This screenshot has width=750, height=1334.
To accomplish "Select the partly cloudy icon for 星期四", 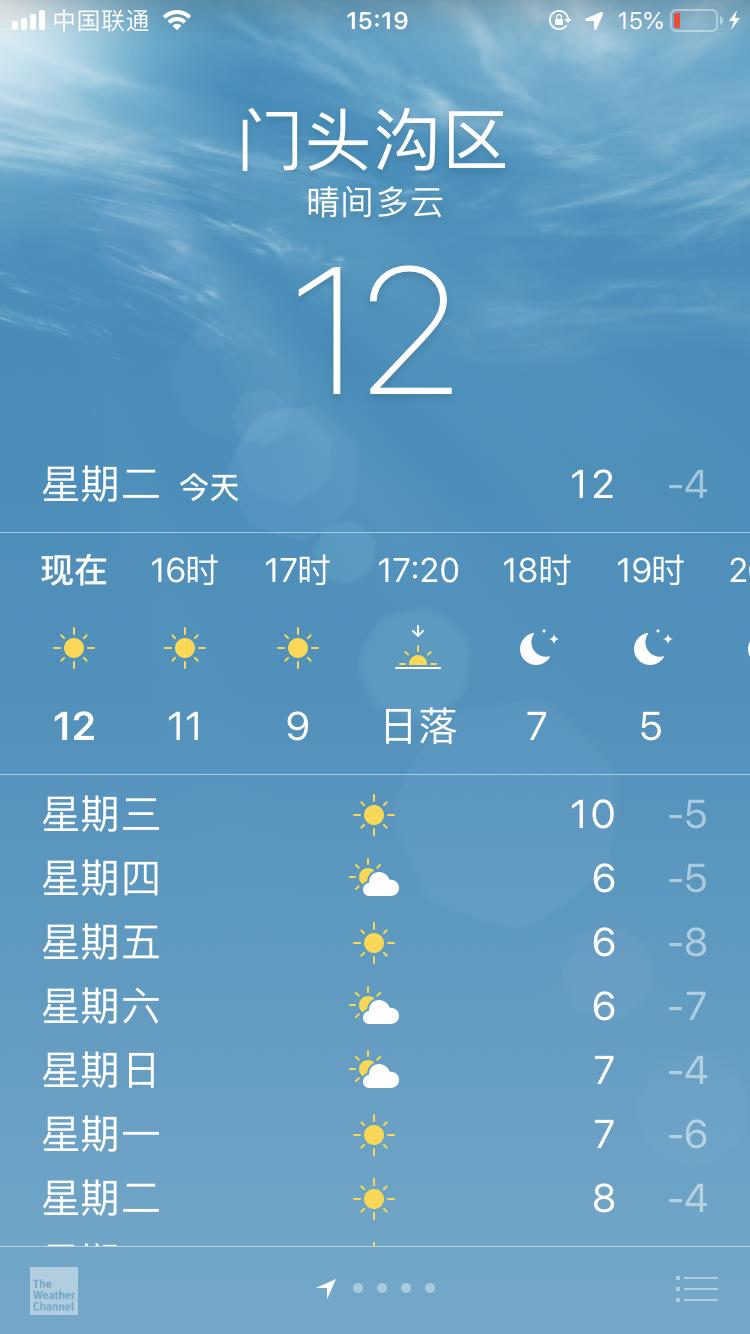I will 374,877.
